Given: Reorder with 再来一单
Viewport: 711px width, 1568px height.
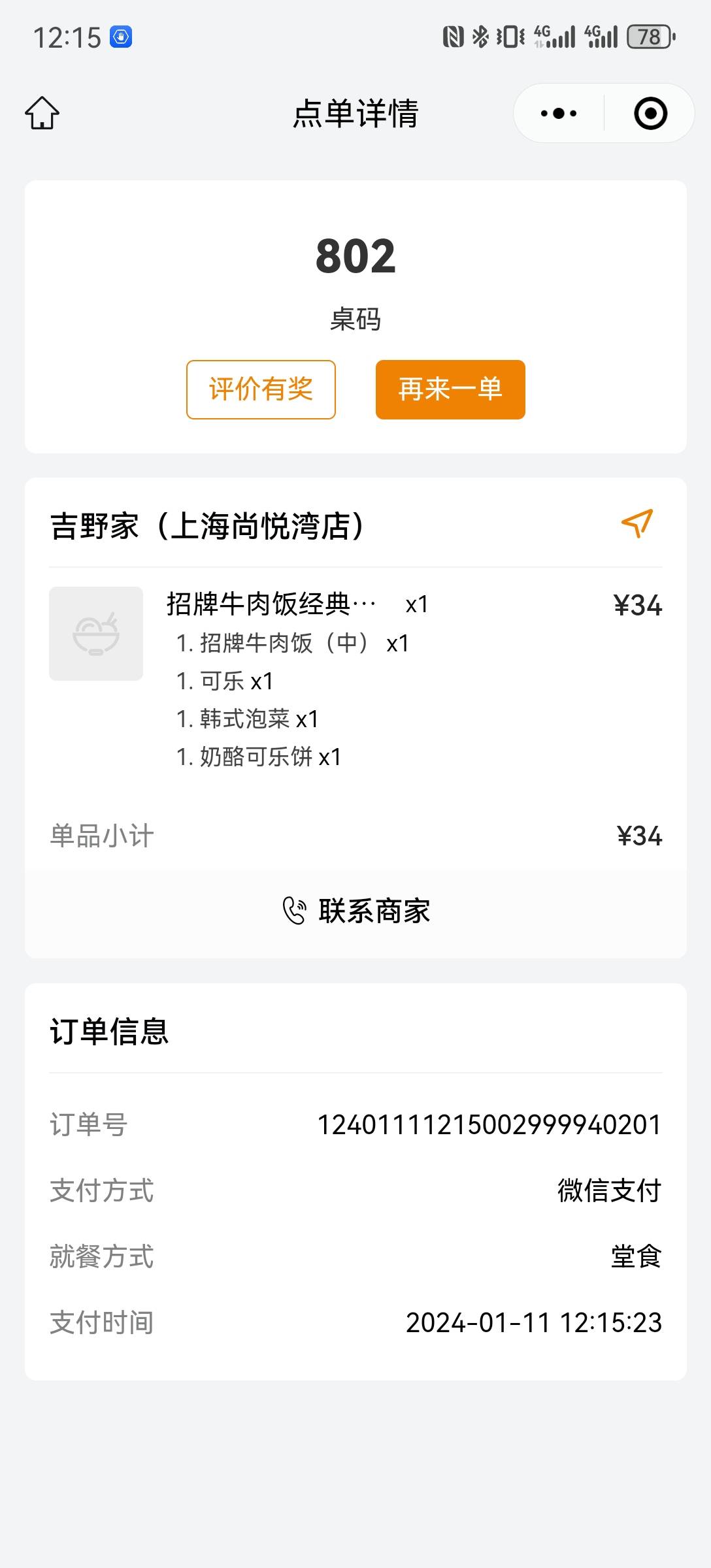Looking at the screenshot, I should click(x=450, y=389).
